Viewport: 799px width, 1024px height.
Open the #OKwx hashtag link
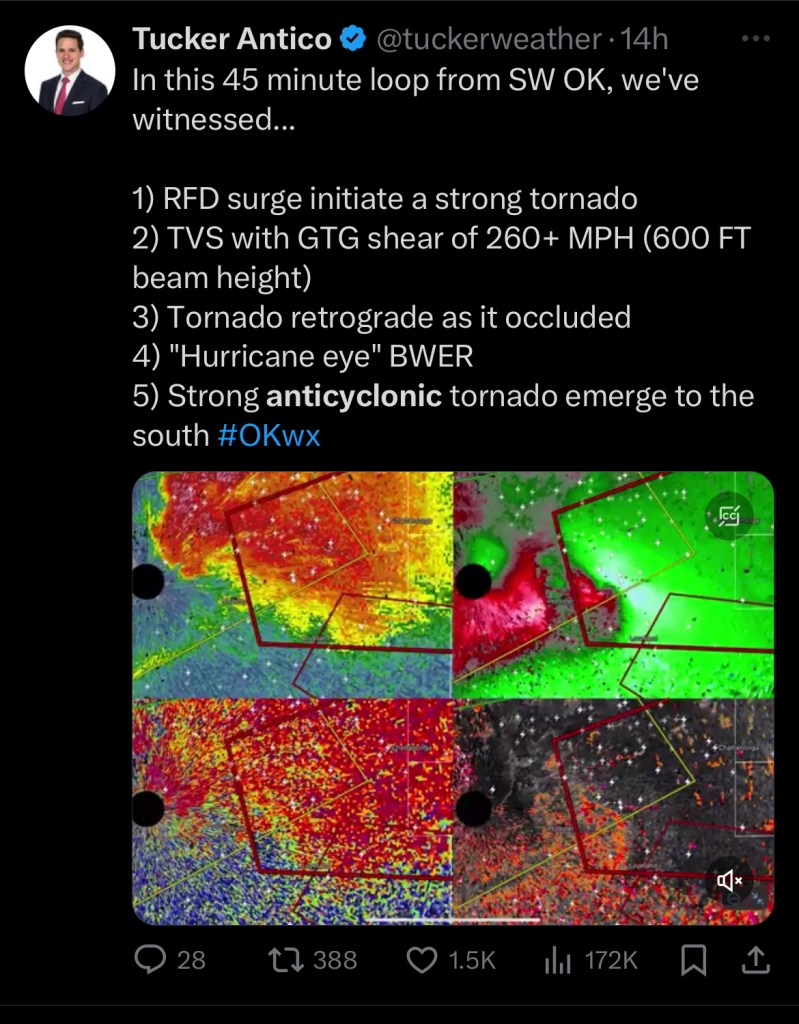click(268, 437)
